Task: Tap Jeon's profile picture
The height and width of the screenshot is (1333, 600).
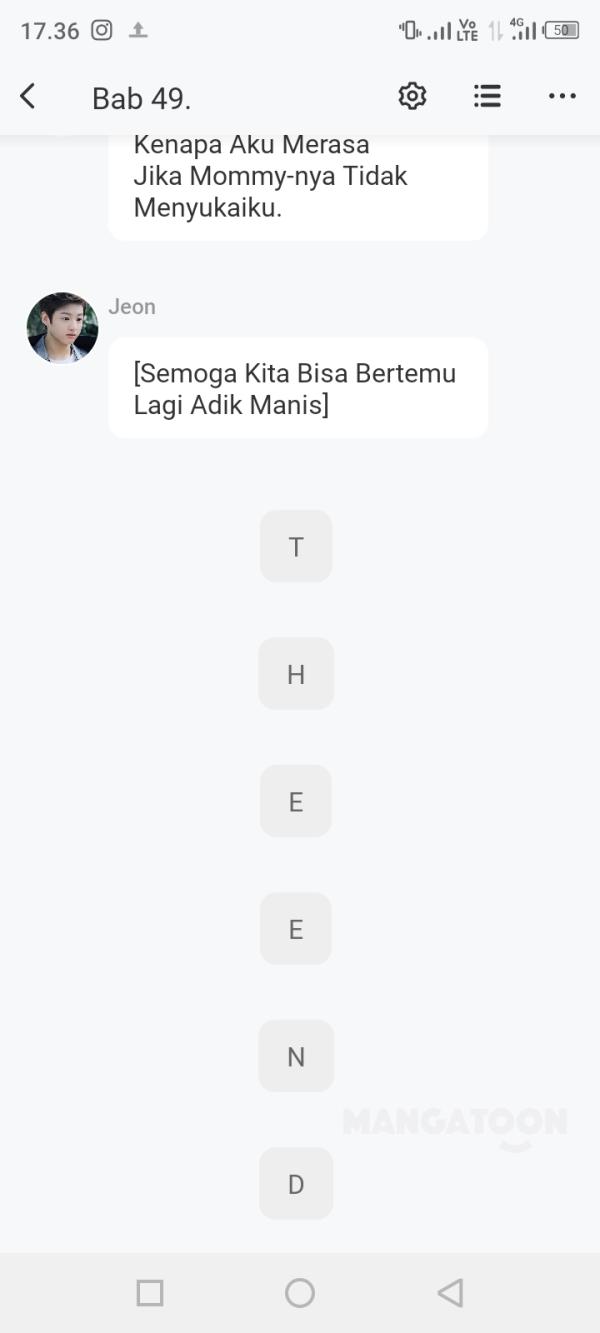Action: tap(62, 328)
